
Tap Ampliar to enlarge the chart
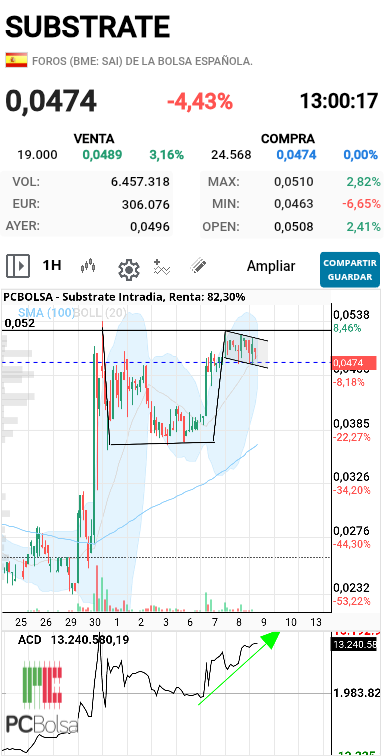271,266
